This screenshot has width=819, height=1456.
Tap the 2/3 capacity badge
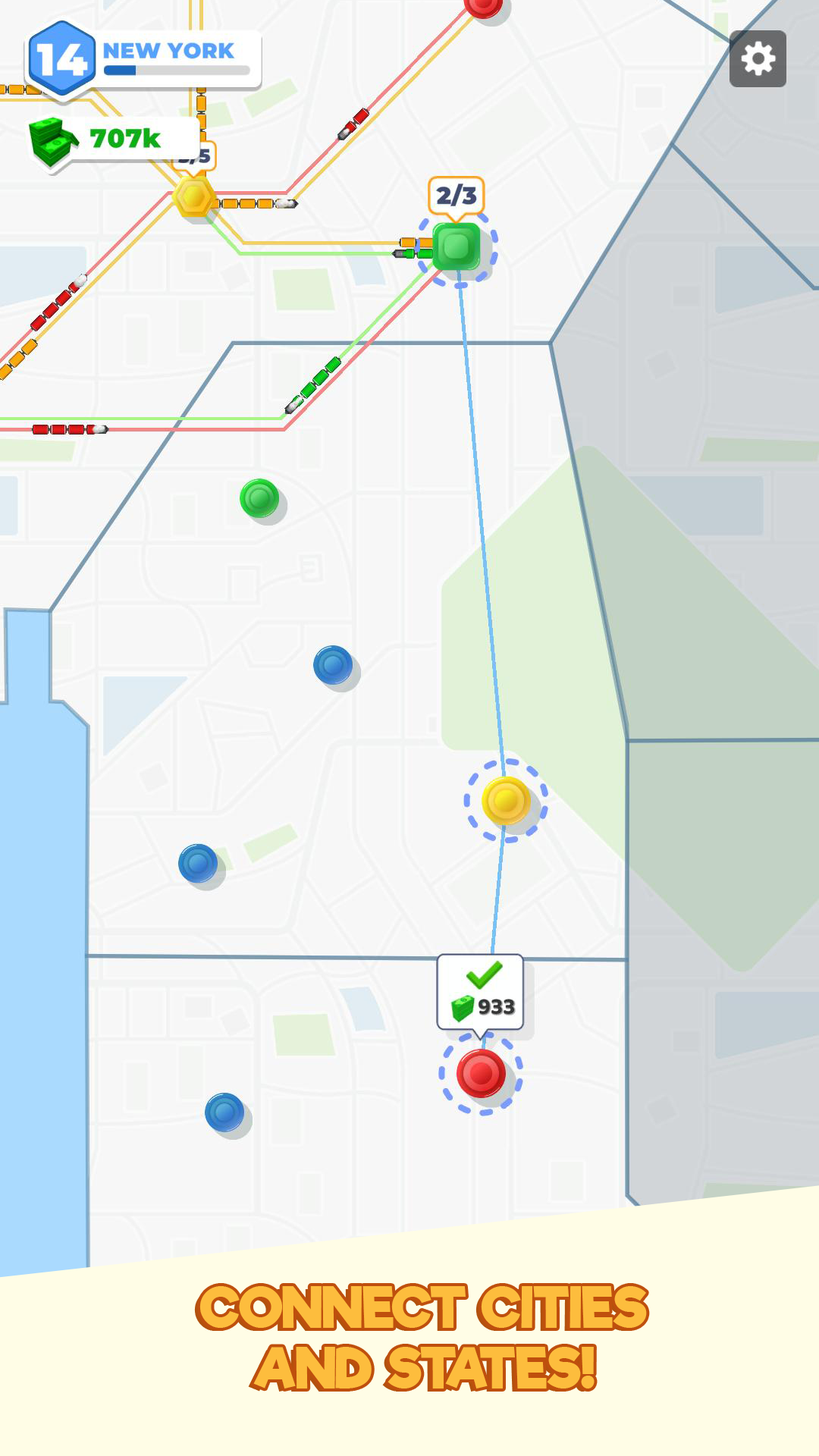456,195
